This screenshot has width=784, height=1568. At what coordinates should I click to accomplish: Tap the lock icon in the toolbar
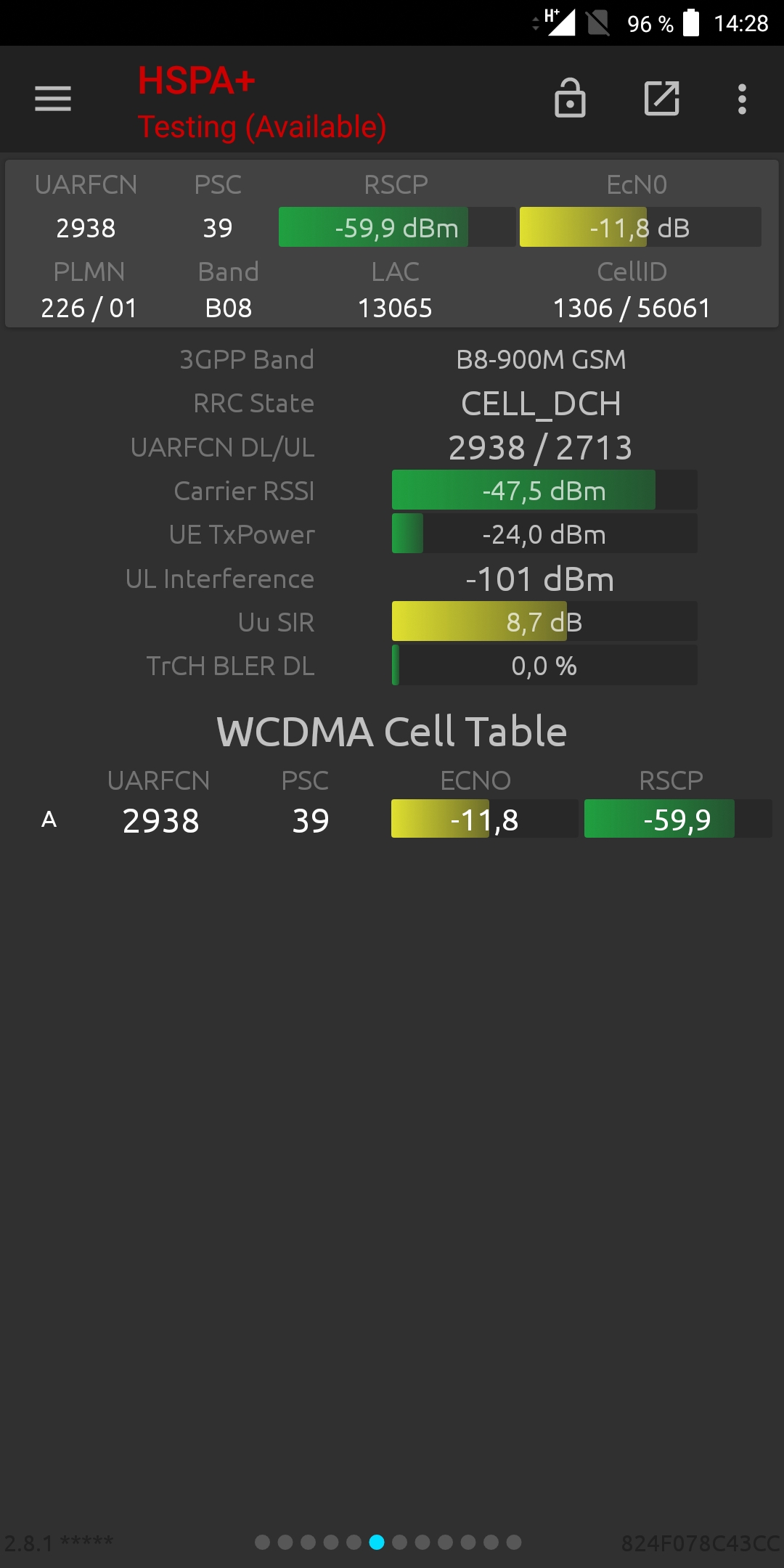(x=570, y=98)
